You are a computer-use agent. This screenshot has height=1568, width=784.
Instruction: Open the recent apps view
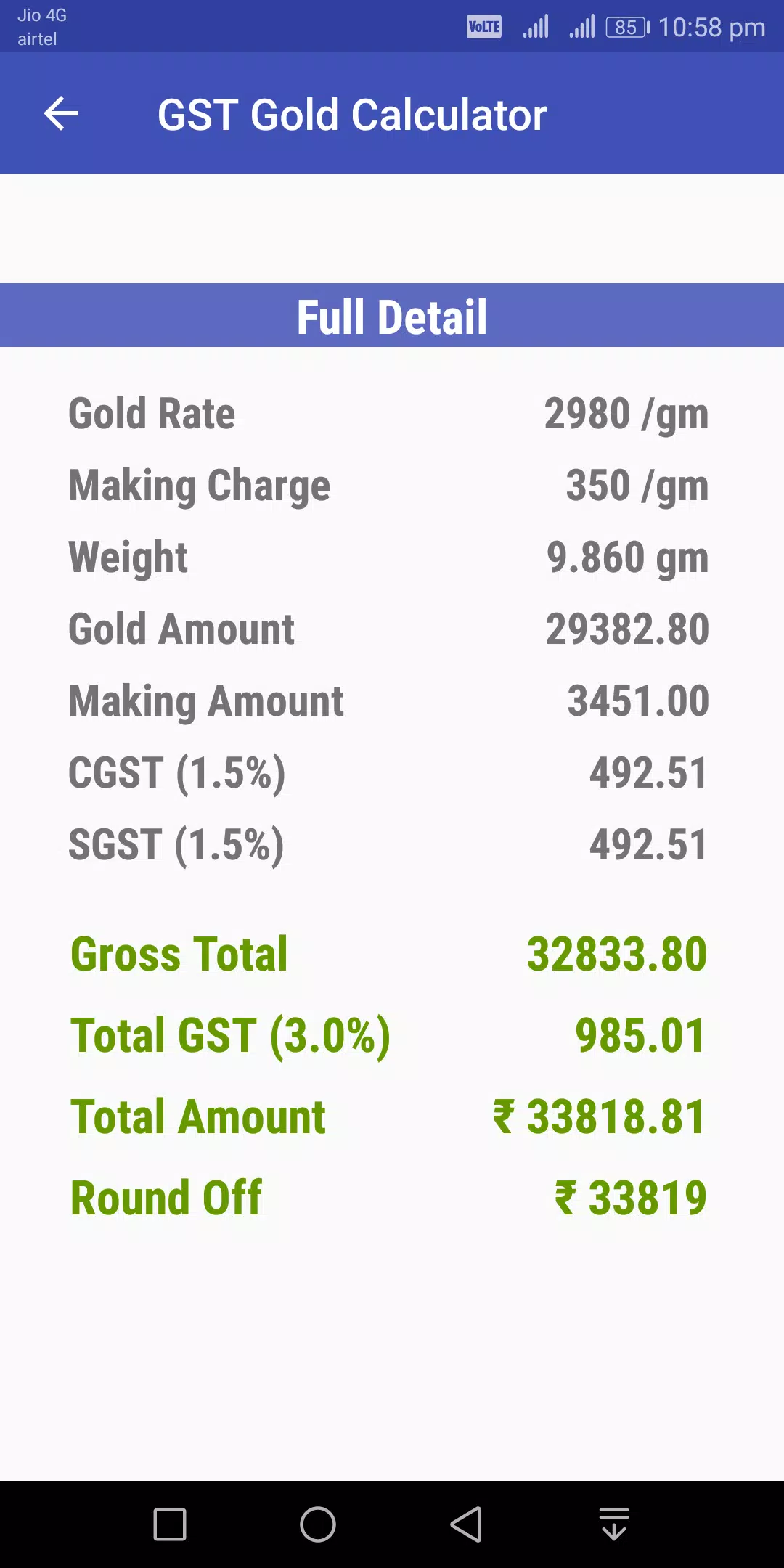coord(170,1524)
